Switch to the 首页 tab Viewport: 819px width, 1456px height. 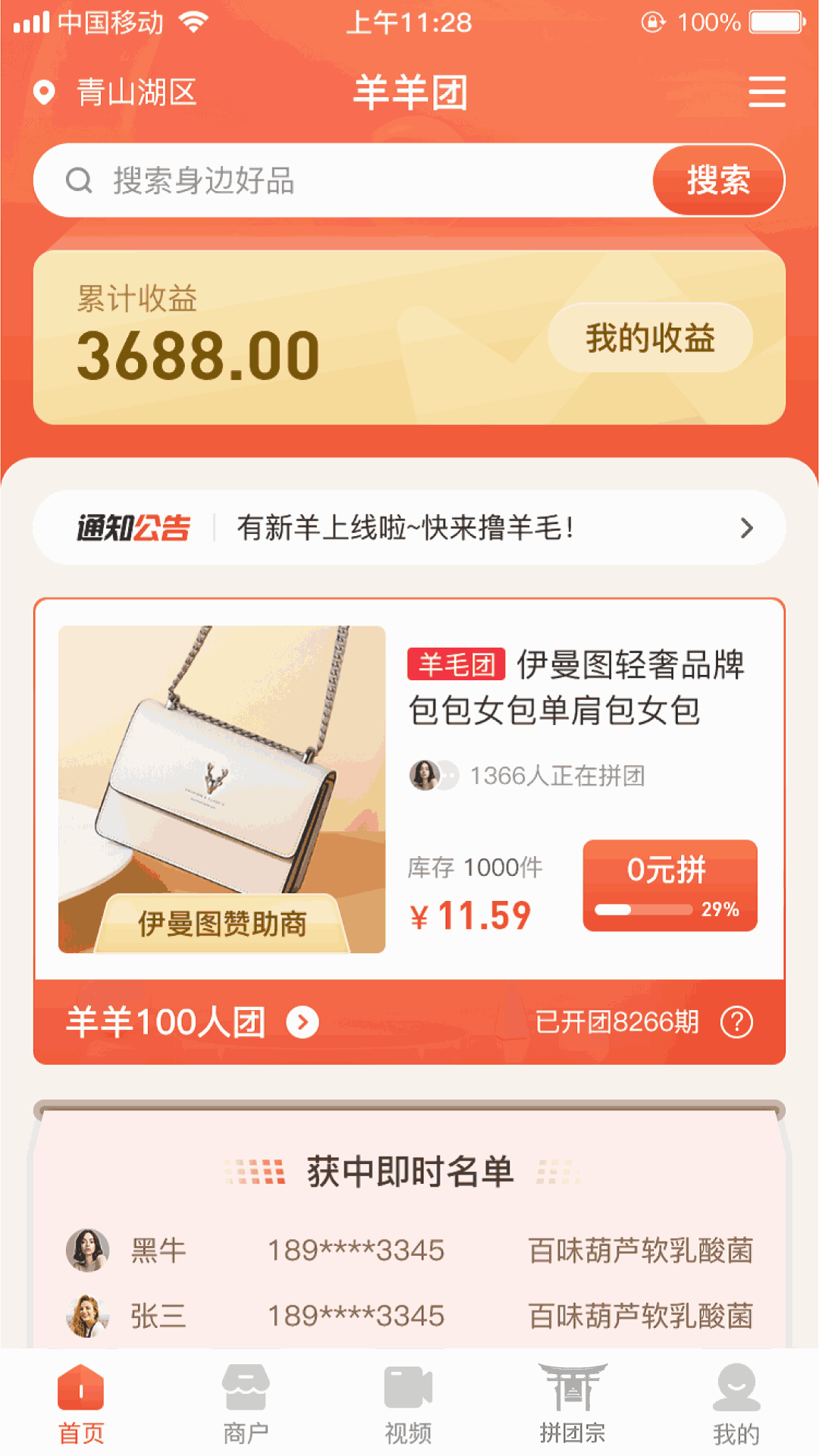[x=81, y=1403]
